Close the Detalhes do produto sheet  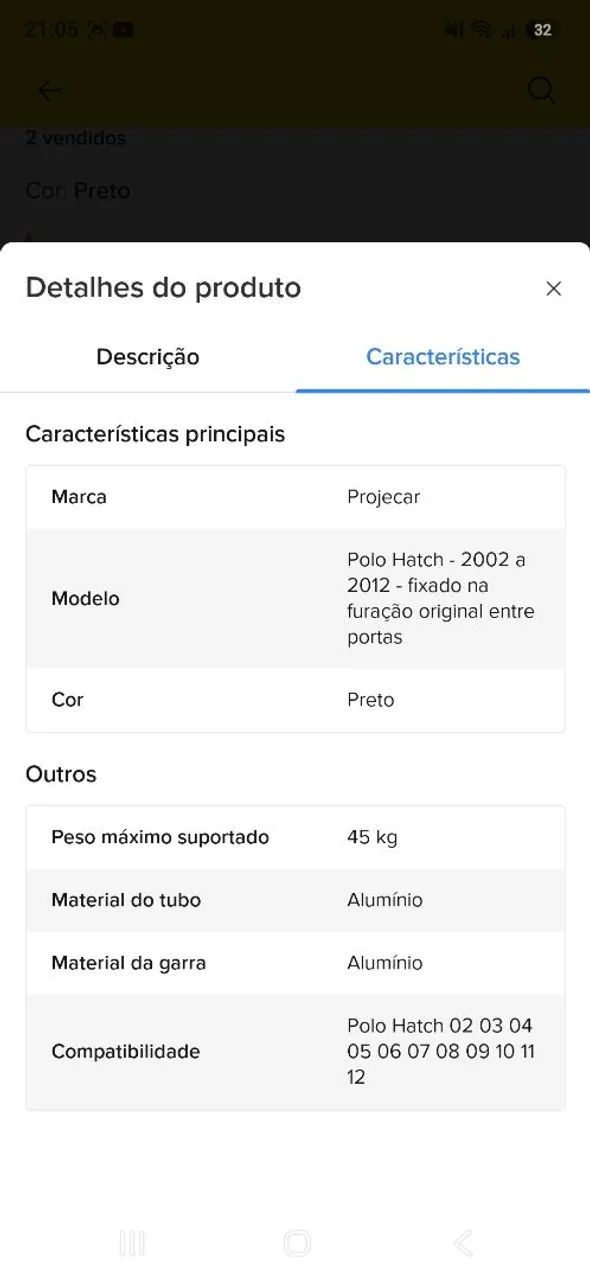click(x=553, y=289)
